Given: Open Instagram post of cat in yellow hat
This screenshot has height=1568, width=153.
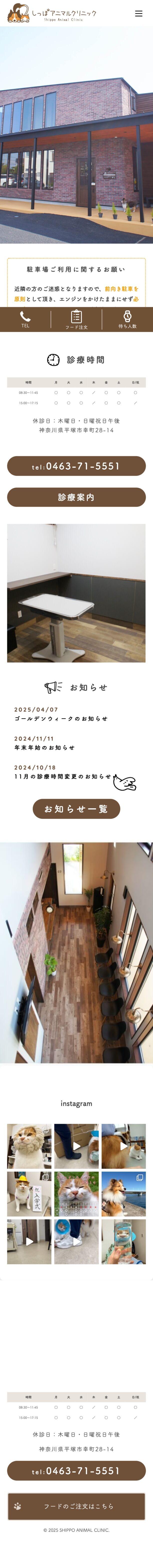Looking at the screenshot, I should (x=29, y=1194).
